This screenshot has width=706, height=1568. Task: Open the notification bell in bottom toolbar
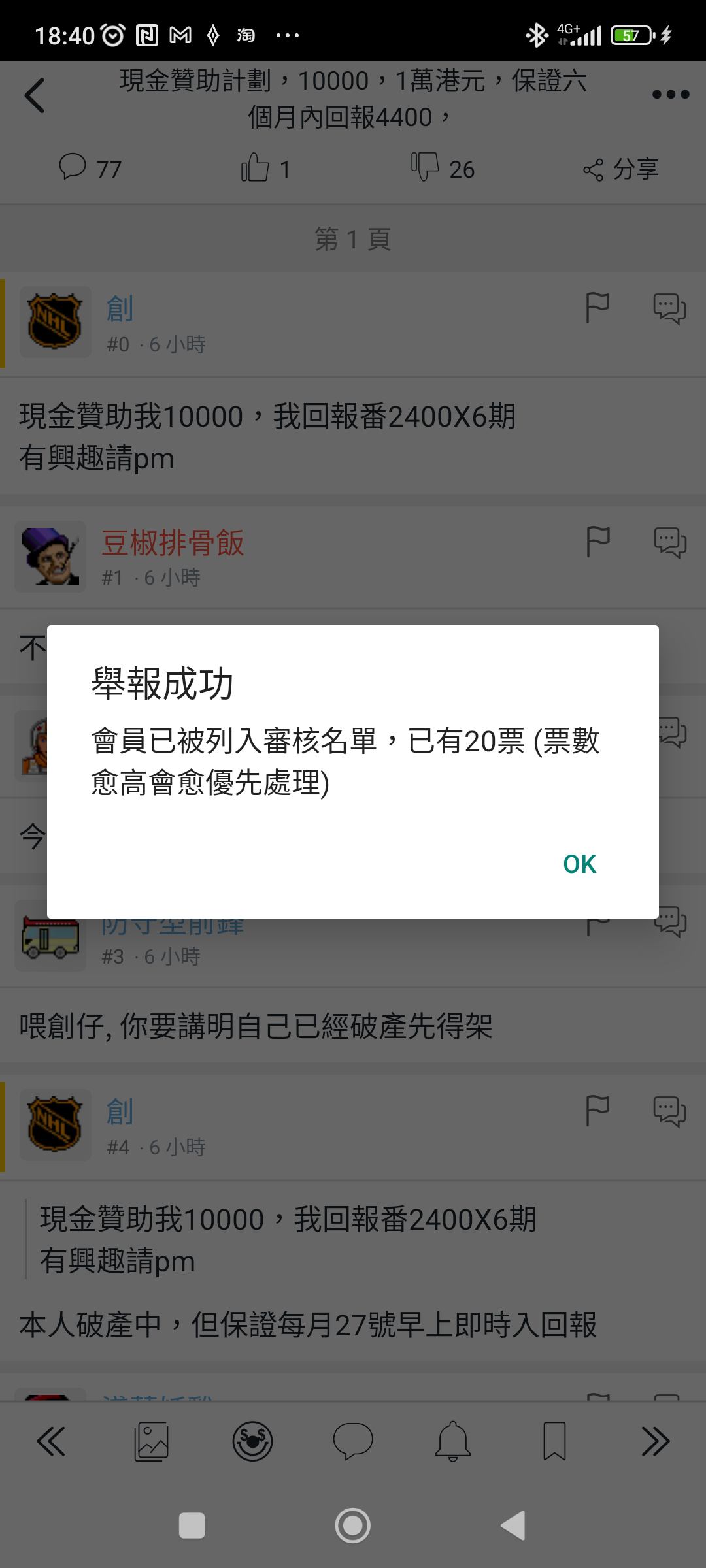point(453,1441)
